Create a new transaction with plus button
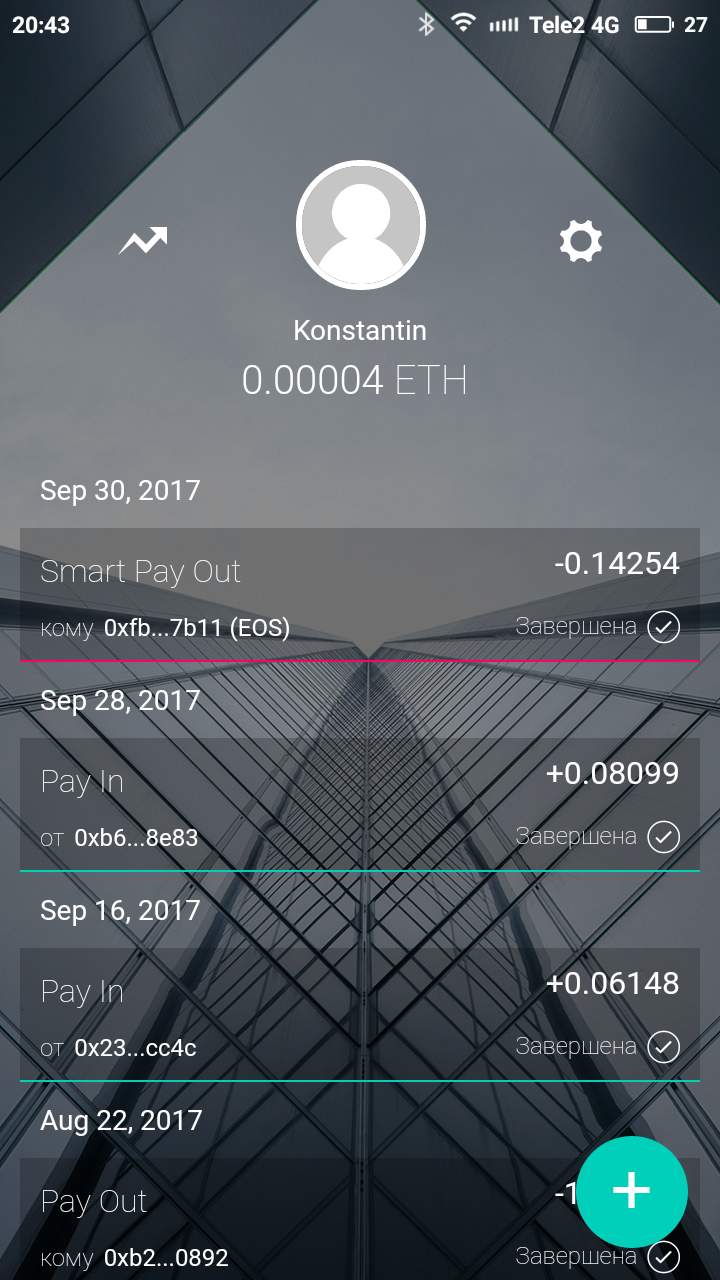720x1280 pixels. click(631, 1191)
